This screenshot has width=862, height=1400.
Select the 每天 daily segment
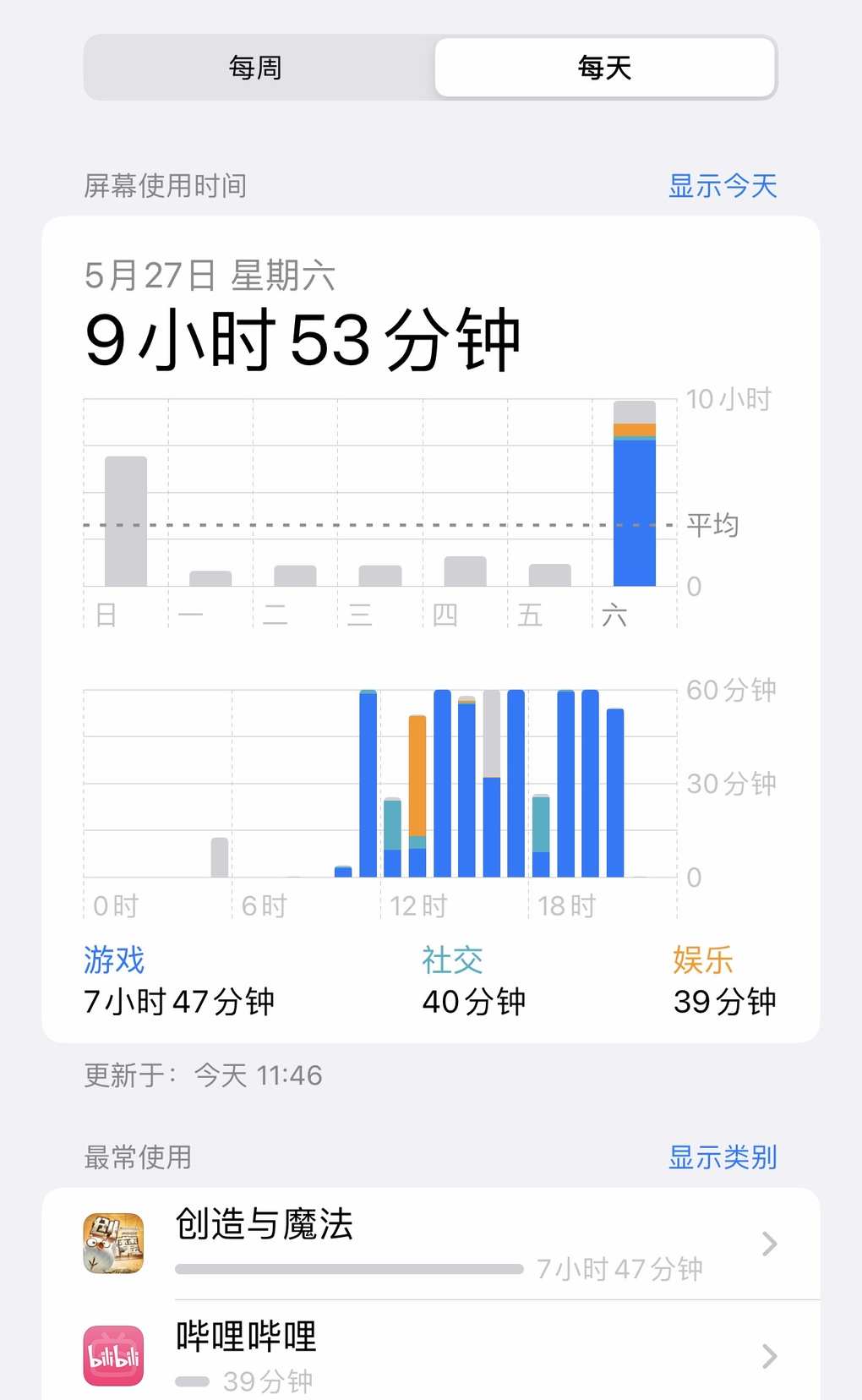[x=604, y=68]
